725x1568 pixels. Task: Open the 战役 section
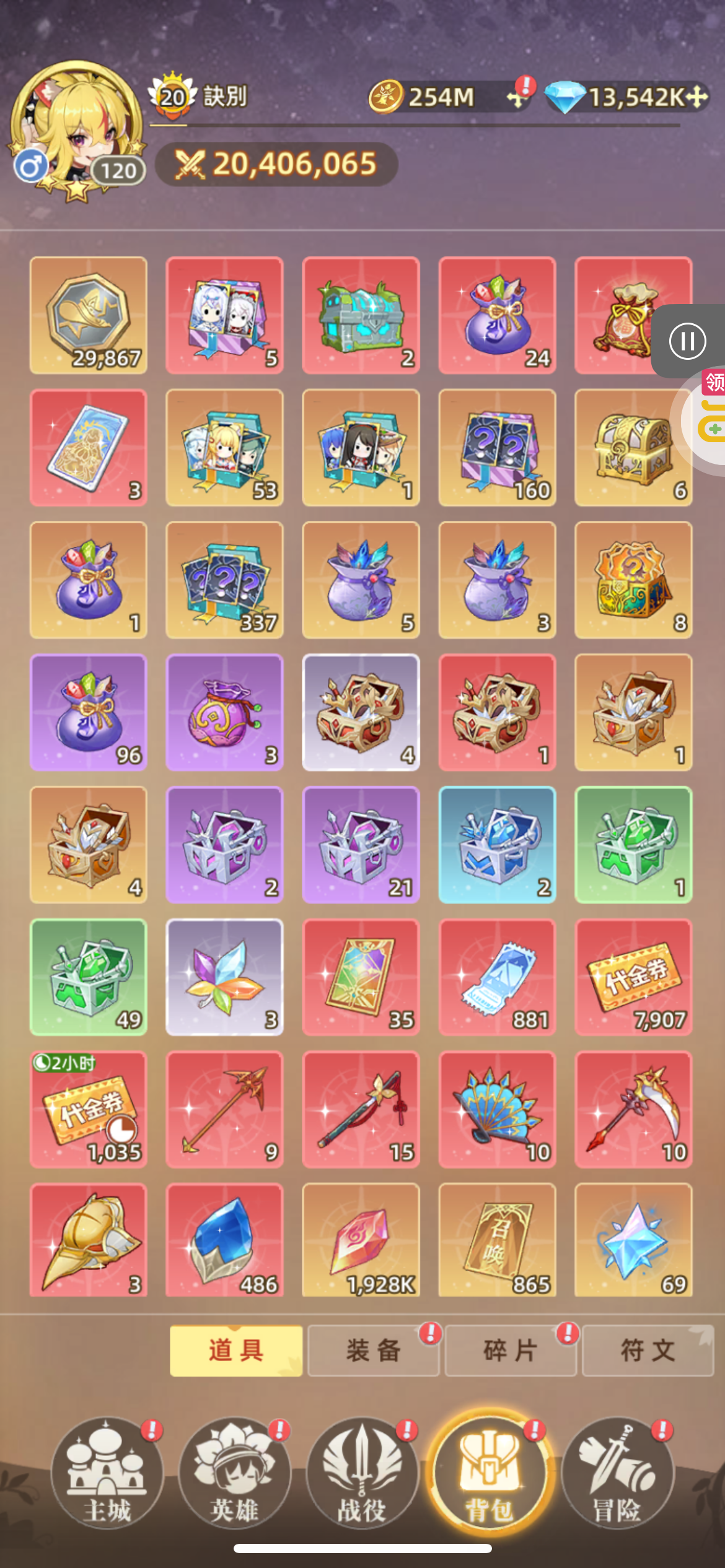[362, 1473]
